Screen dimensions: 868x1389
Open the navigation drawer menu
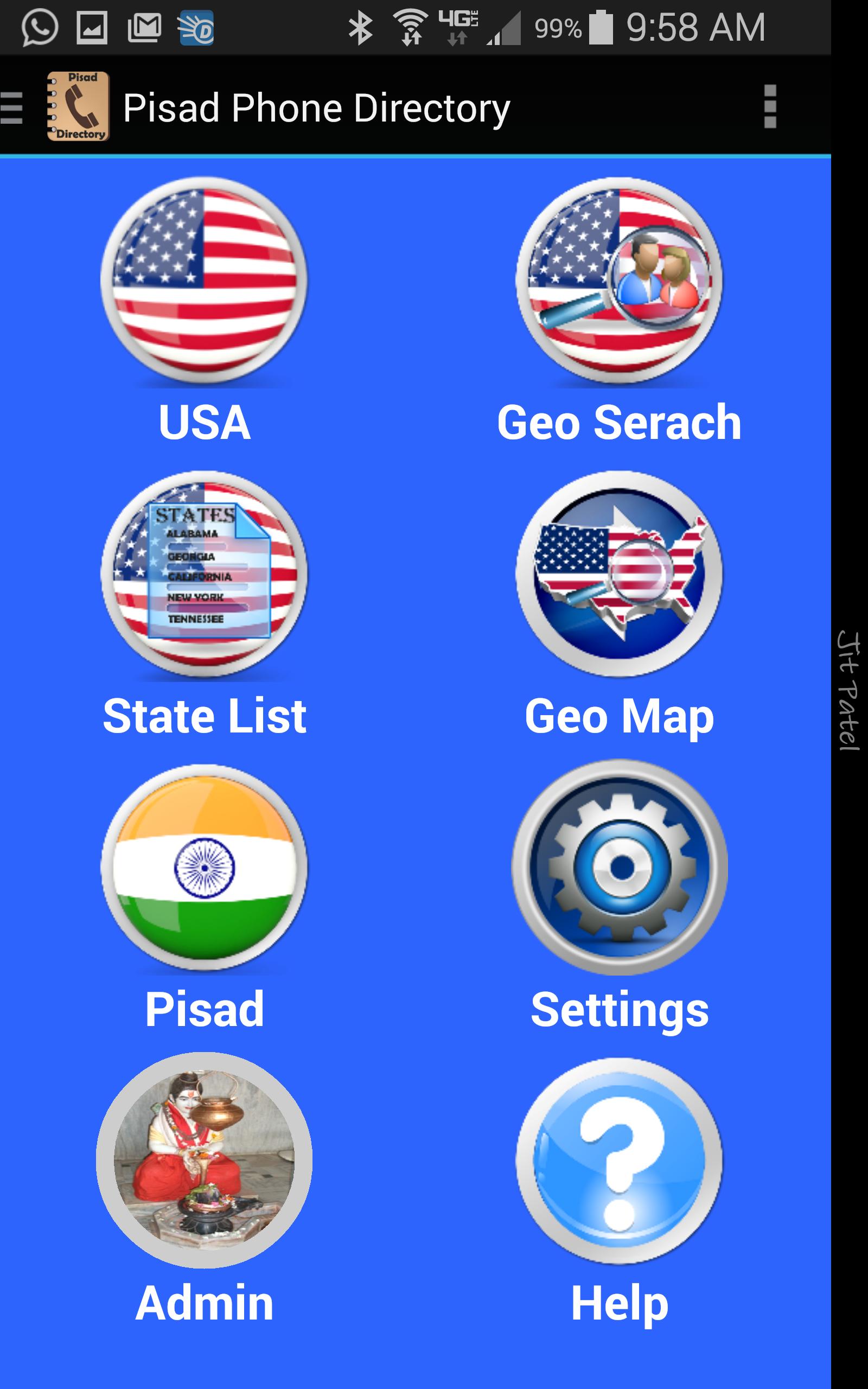[11, 107]
